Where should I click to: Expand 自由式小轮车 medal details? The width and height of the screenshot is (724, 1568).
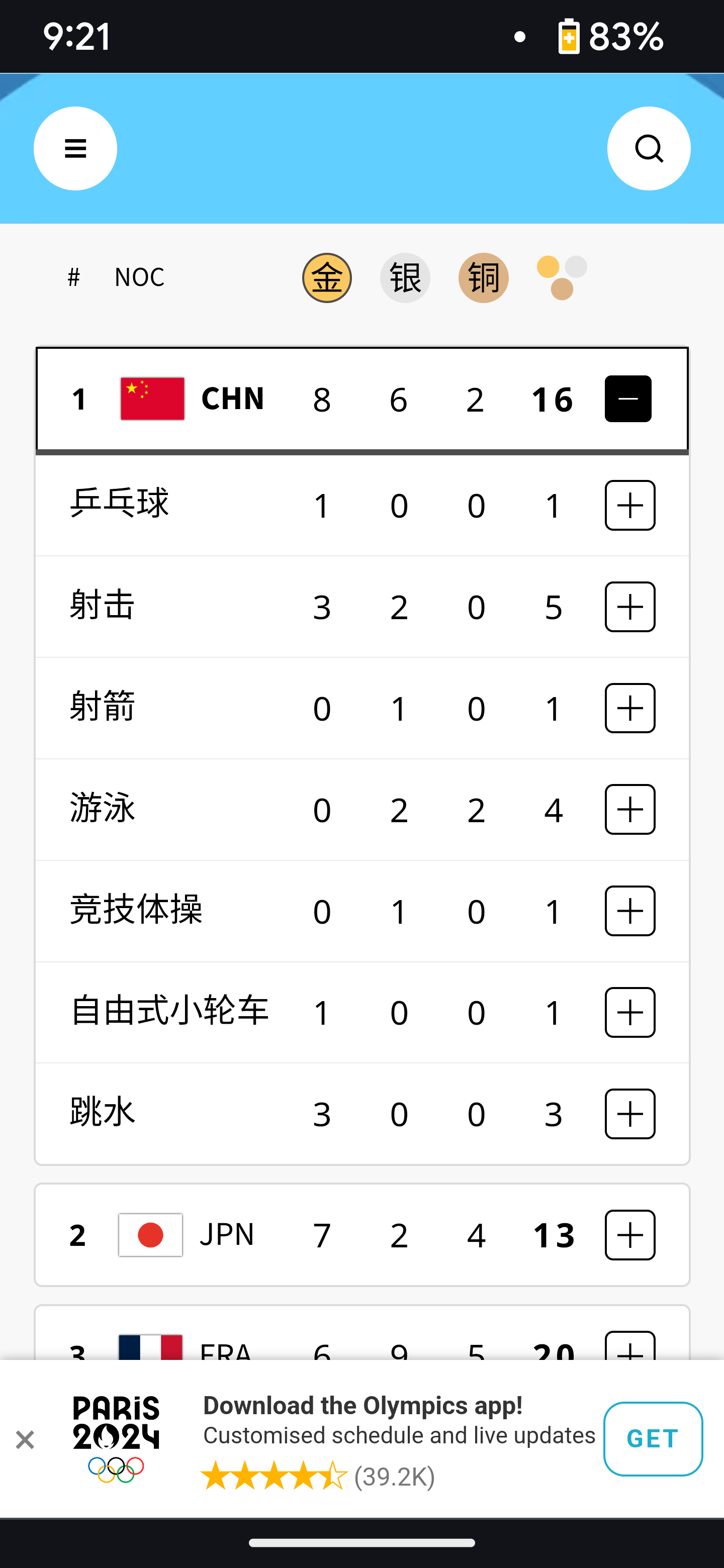(x=629, y=1013)
